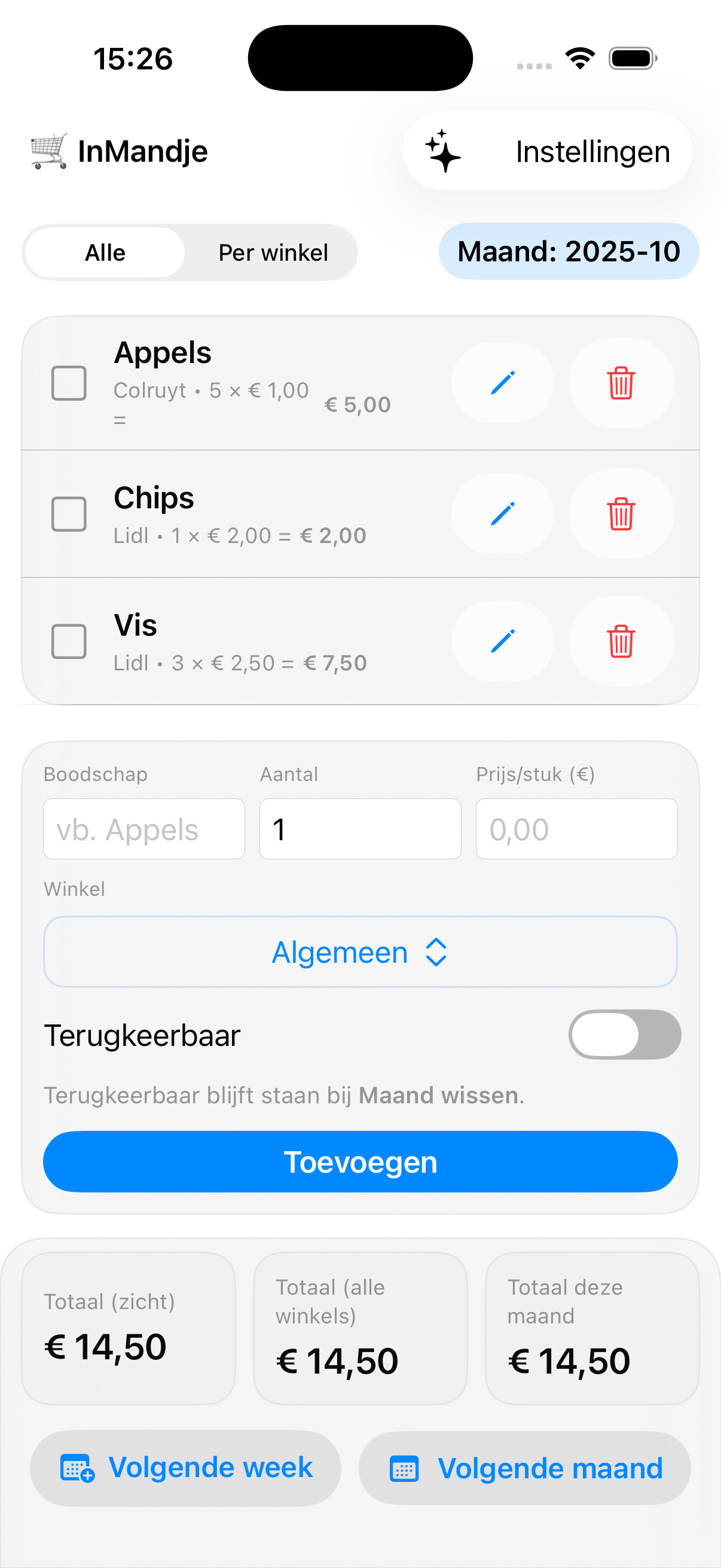Tick the Chips item checkbox

pos(69,514)
